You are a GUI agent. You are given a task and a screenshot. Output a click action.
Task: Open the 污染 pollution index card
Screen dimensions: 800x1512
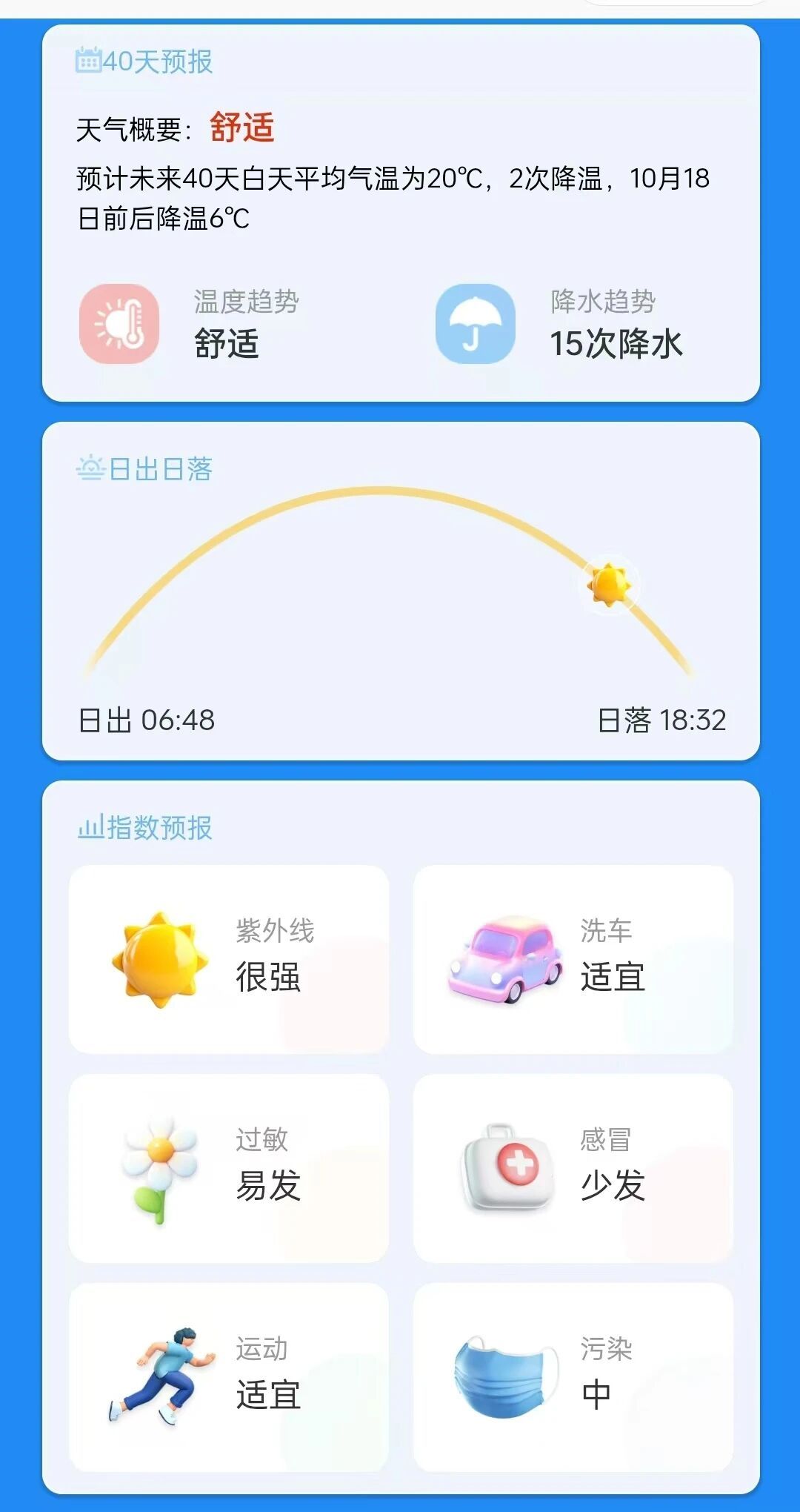(x=573, y=1377)
